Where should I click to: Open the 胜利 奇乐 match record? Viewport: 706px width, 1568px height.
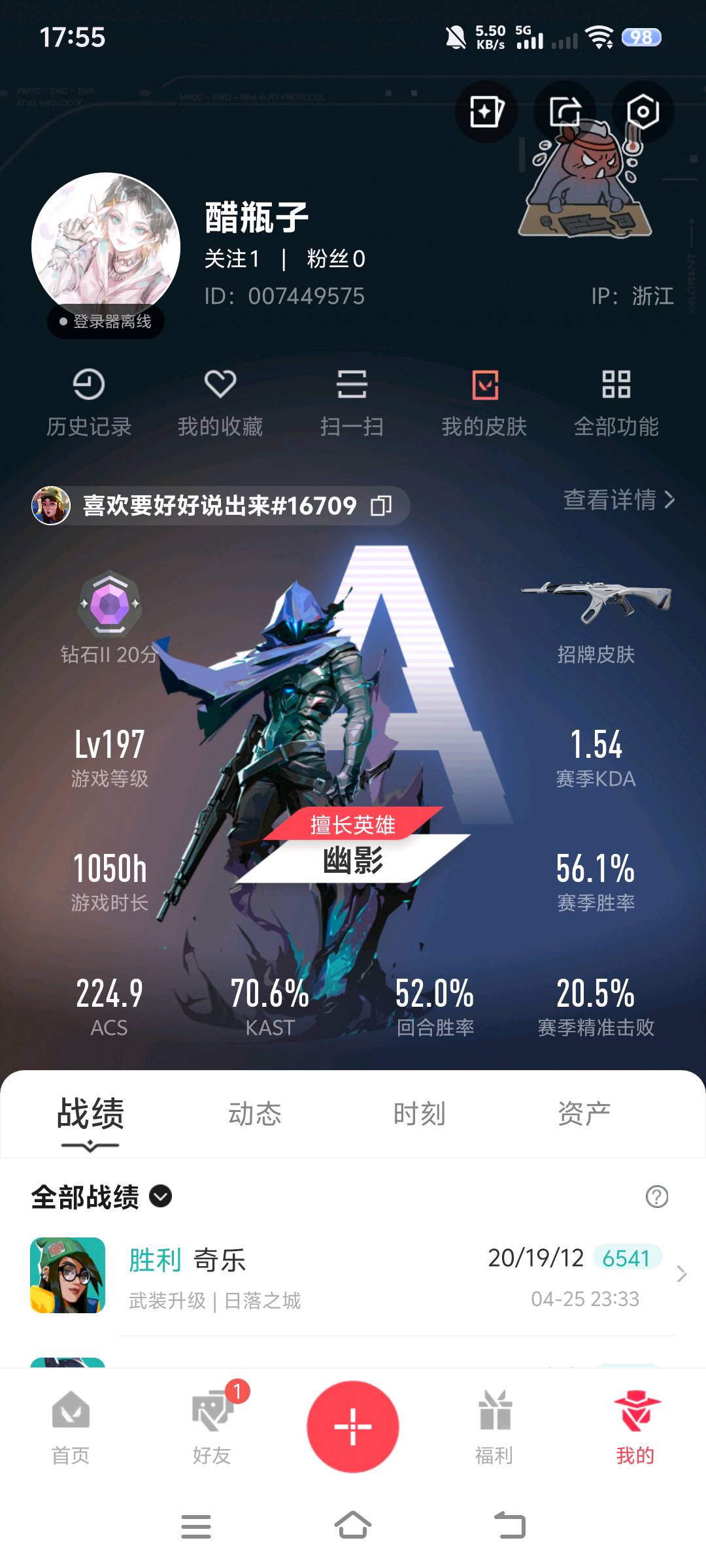pyautogui.click(x=353, y=1275)
